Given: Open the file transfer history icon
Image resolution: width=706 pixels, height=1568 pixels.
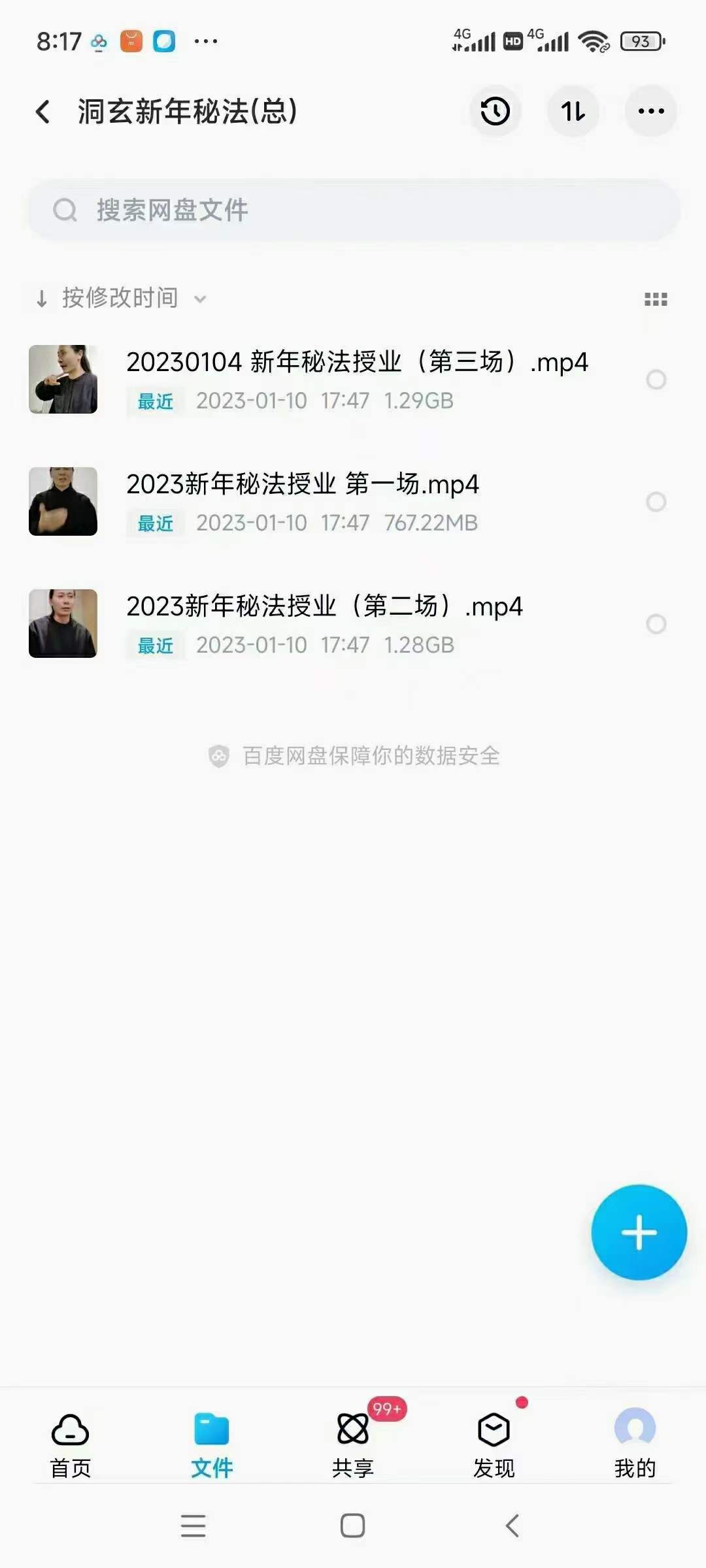Looking at the screenshot, I should 495,111.
